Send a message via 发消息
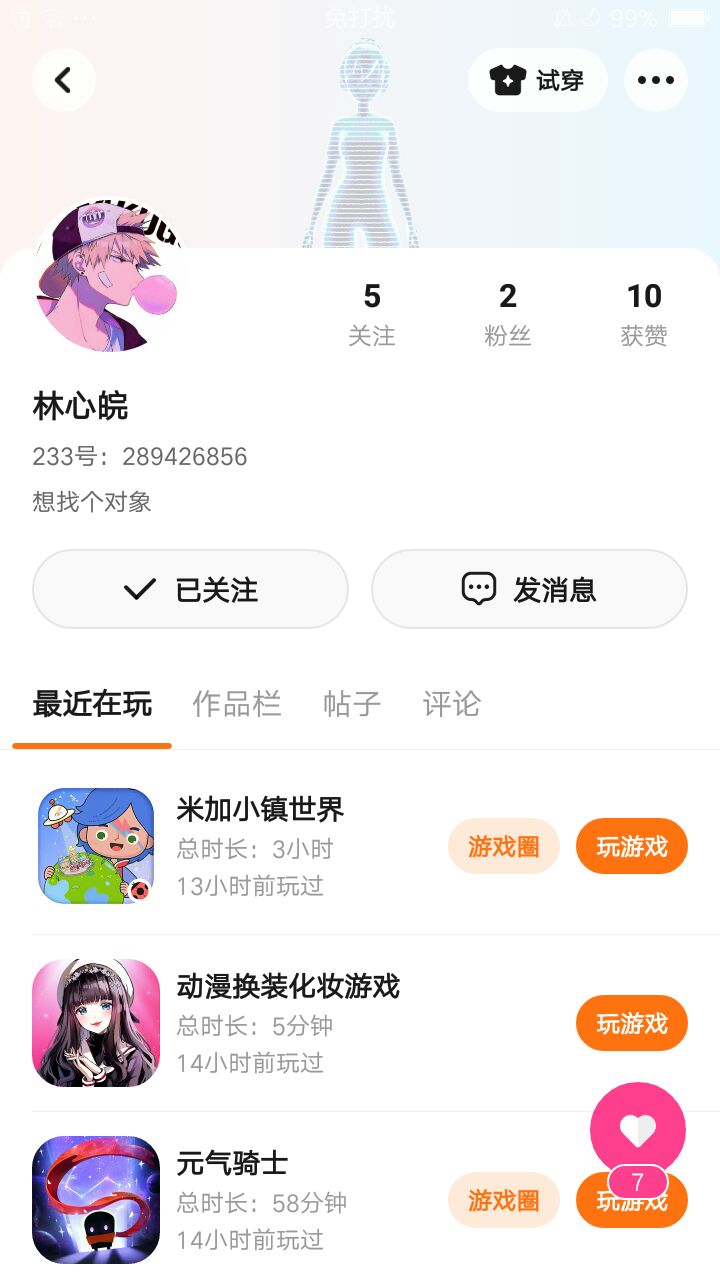 (529, 589)
